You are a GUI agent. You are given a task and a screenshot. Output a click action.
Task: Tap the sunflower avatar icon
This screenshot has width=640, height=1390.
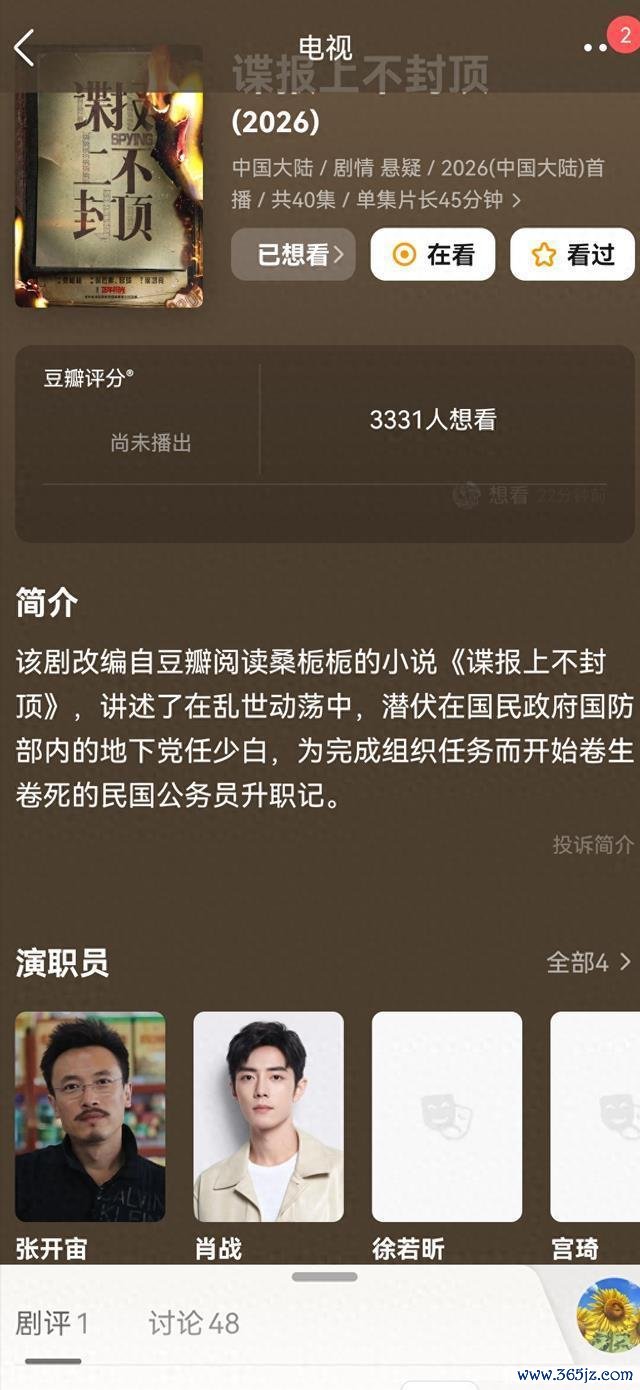click(608, 1314)
